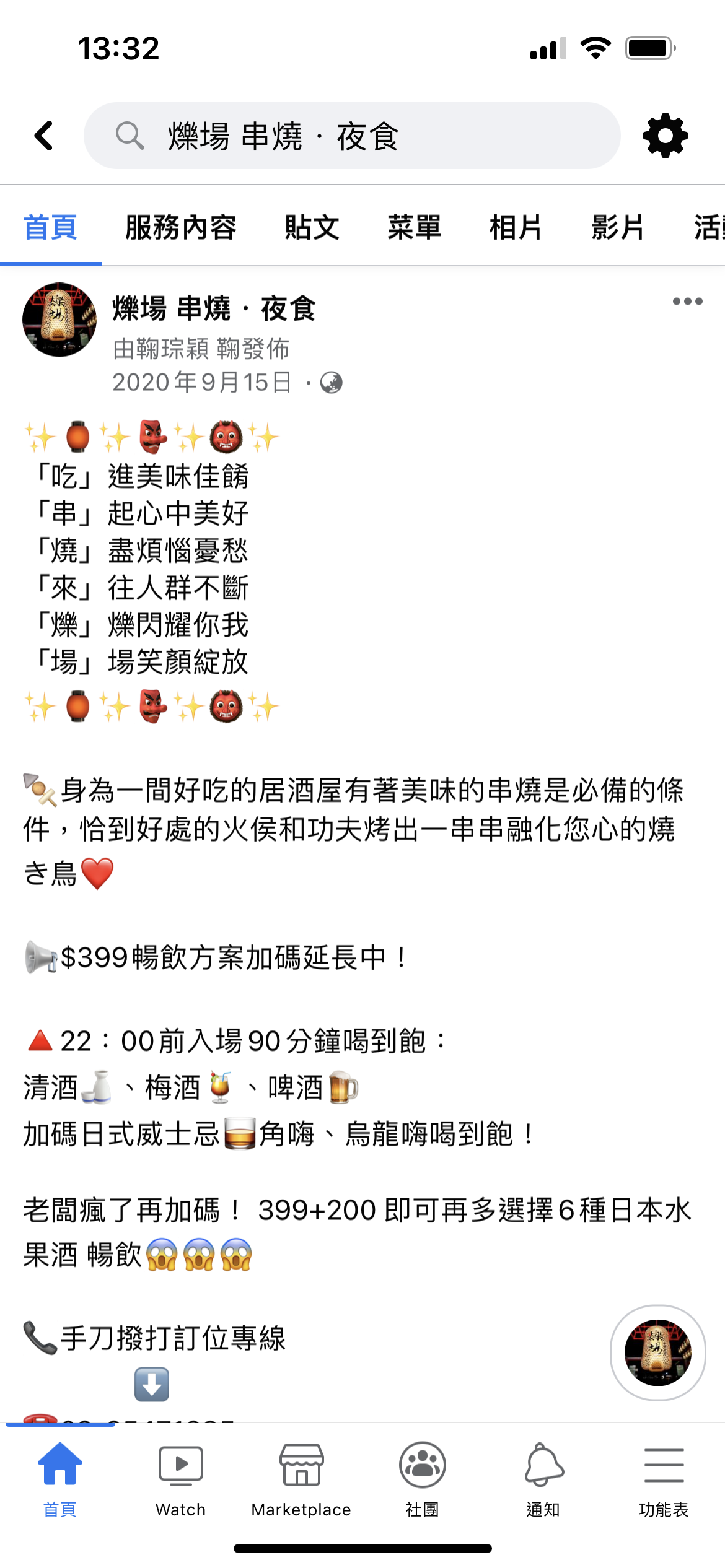Go back with the back arrow
Viewport: 725px width, 1568px height.
tap(43, 136)
